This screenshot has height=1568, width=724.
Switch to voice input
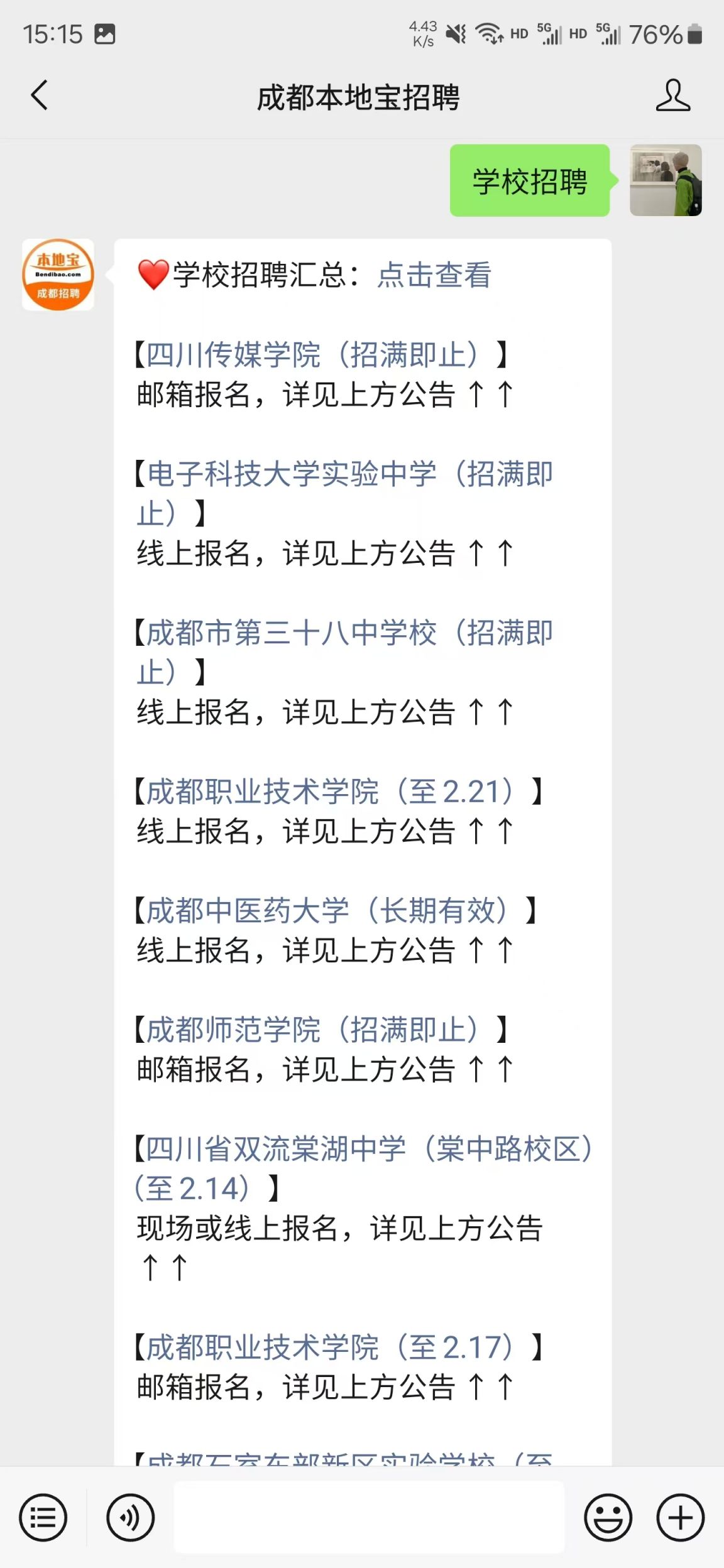(130, 1518)
